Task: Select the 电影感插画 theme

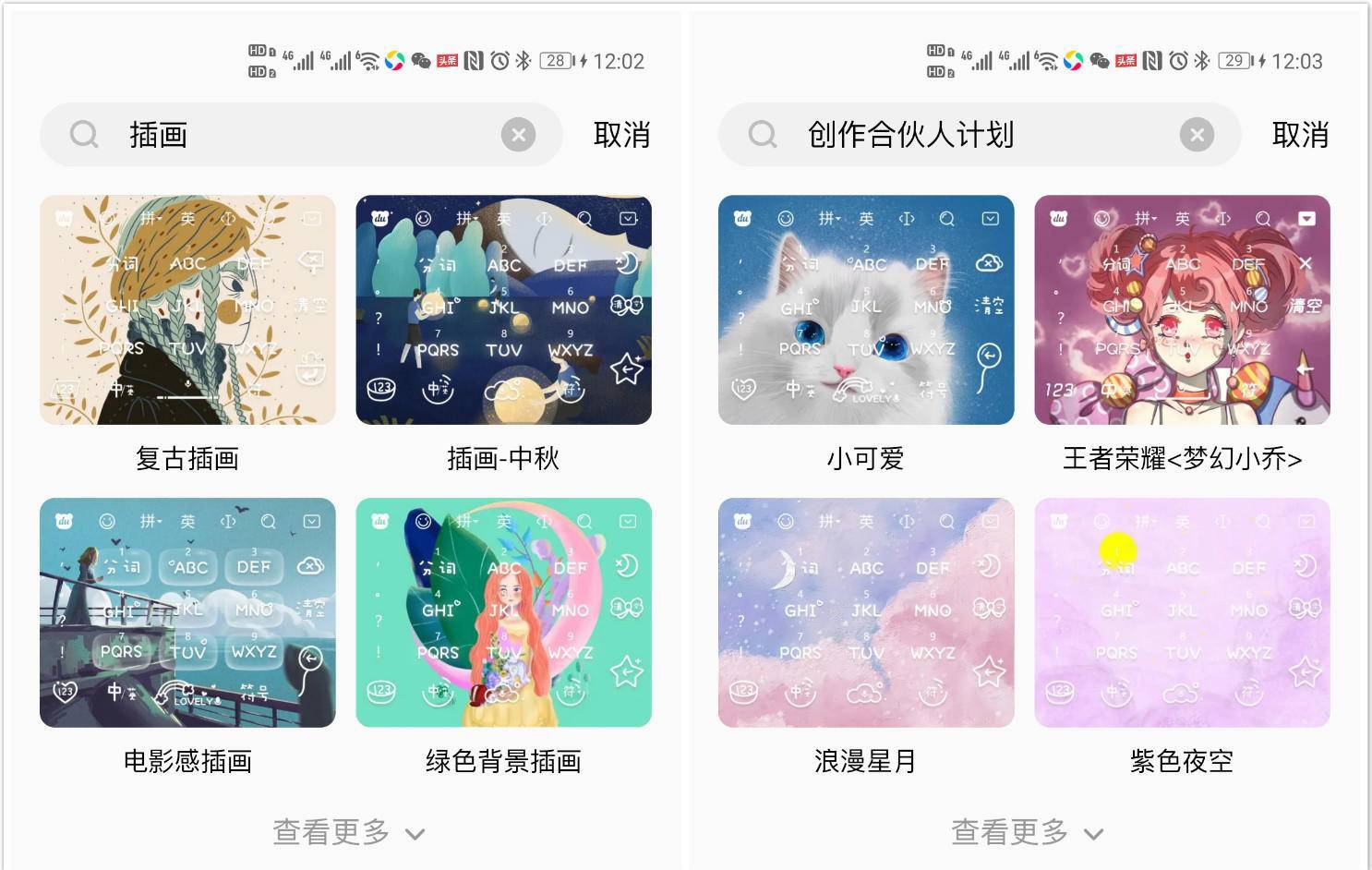Action: (187, 612)
